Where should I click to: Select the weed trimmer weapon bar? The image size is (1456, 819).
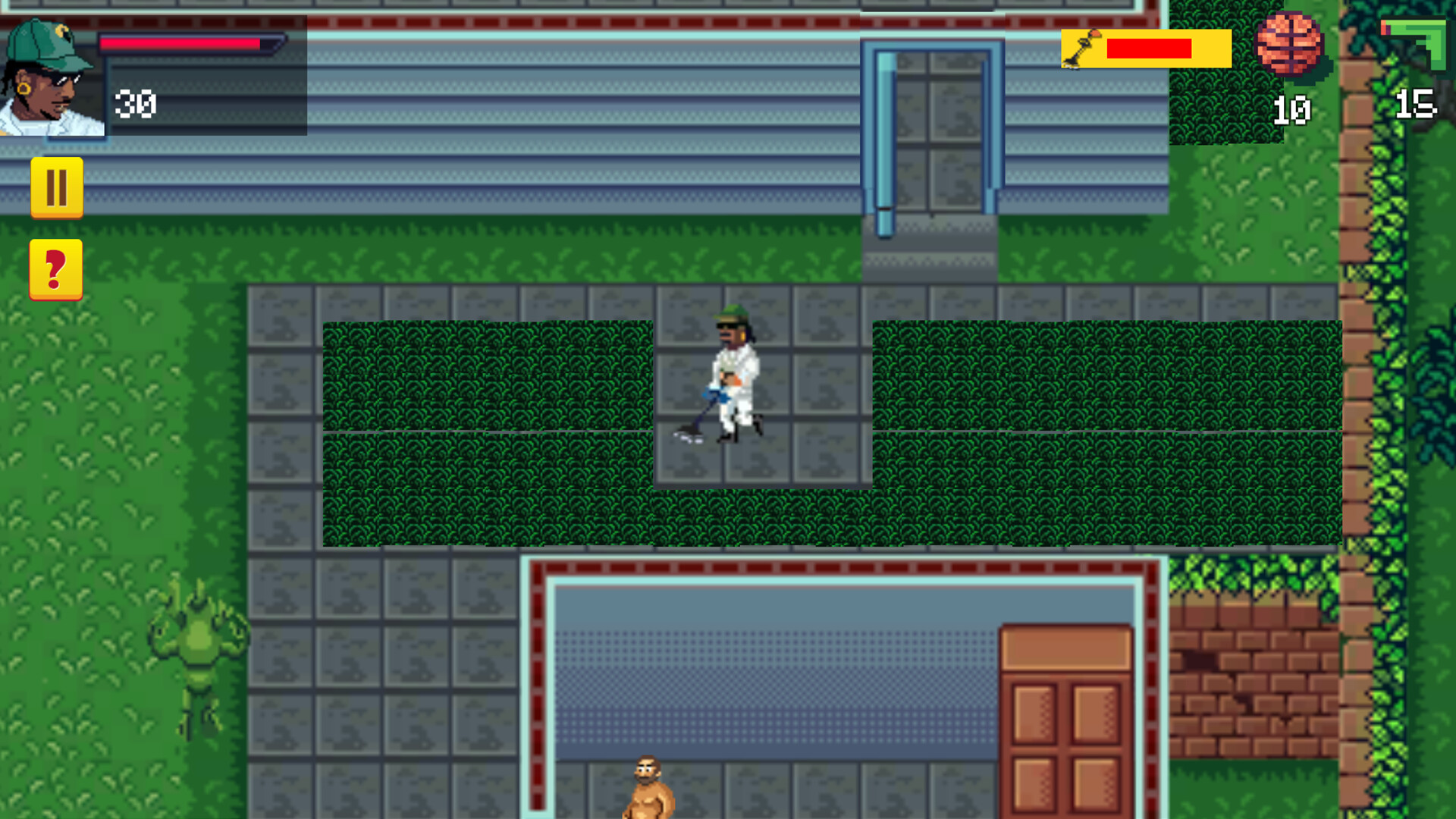pyautogui.click(x=1145, y=49)
